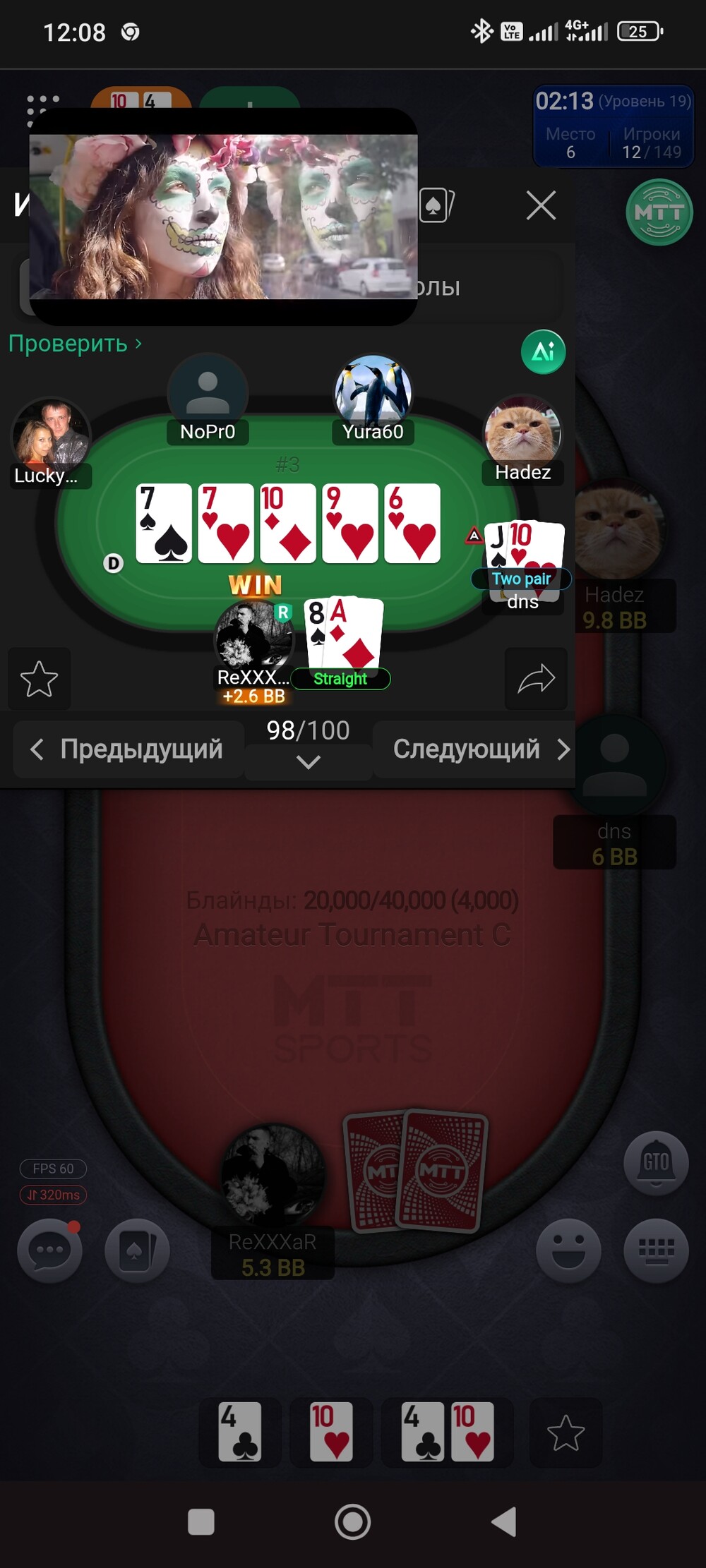Open the GTO bell button
The width and height of the screenshot is (706, 1568).
click(656, 1163)
